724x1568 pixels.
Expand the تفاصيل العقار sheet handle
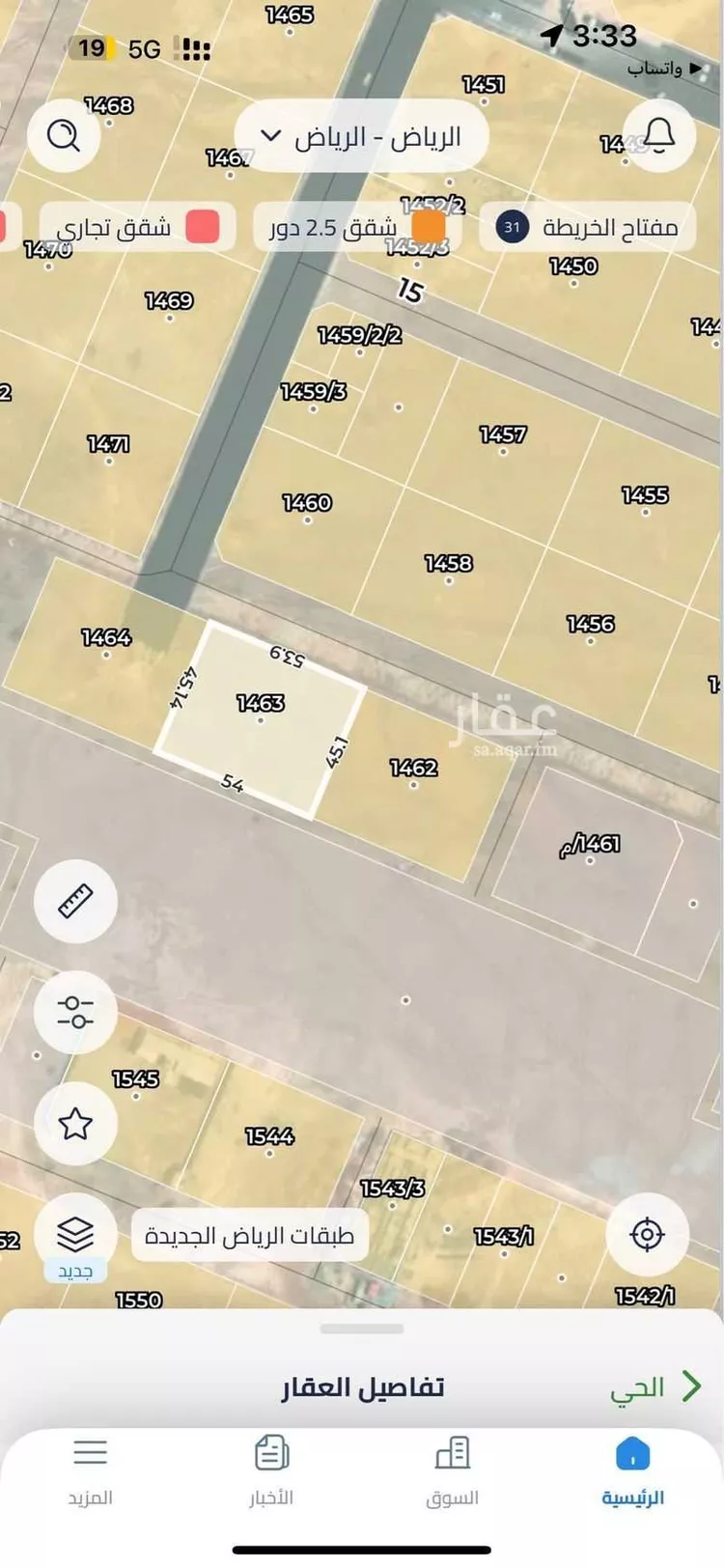coord(361,1329)
